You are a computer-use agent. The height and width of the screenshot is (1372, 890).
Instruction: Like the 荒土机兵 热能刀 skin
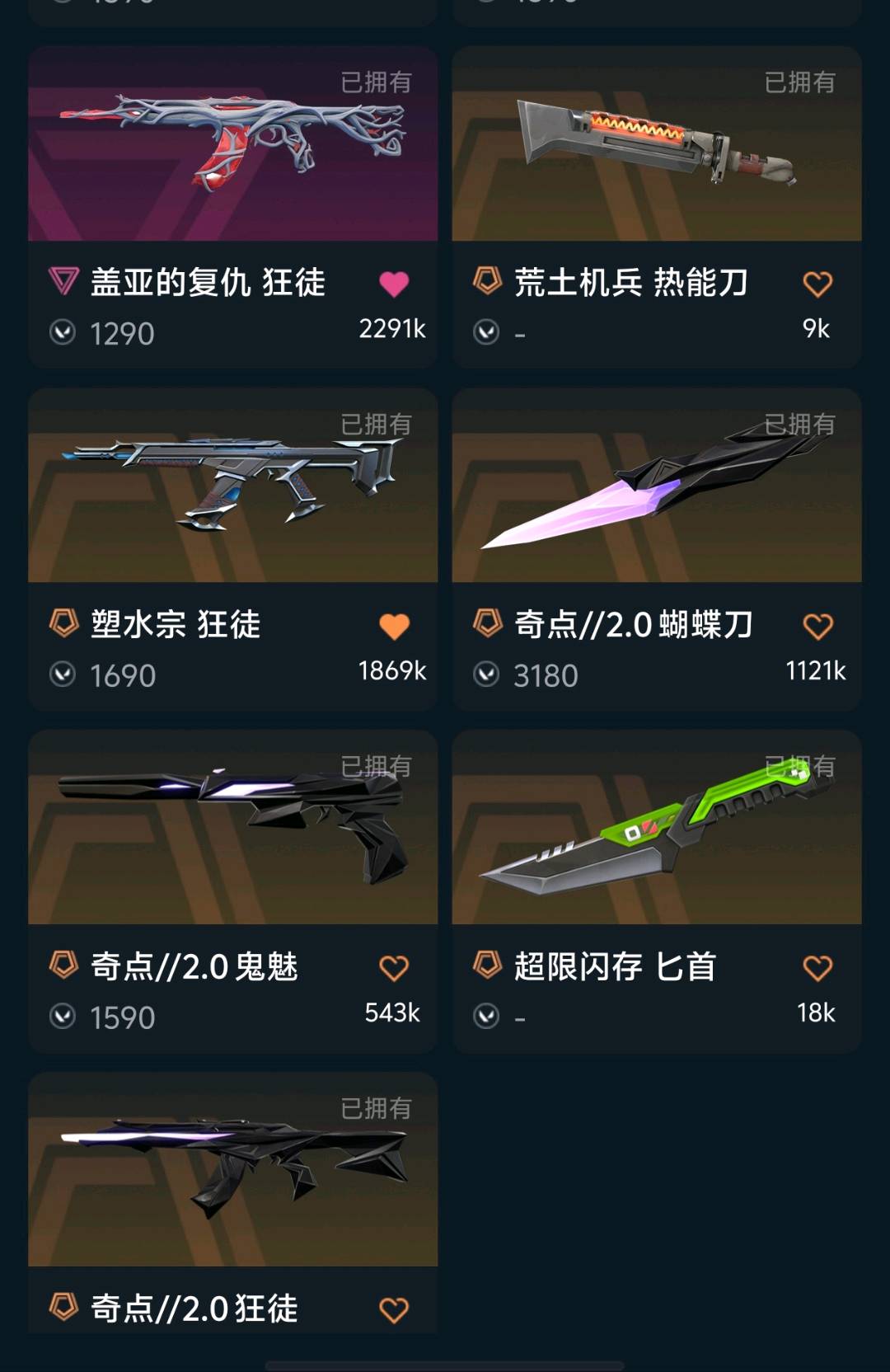click(x=817, y=284)
